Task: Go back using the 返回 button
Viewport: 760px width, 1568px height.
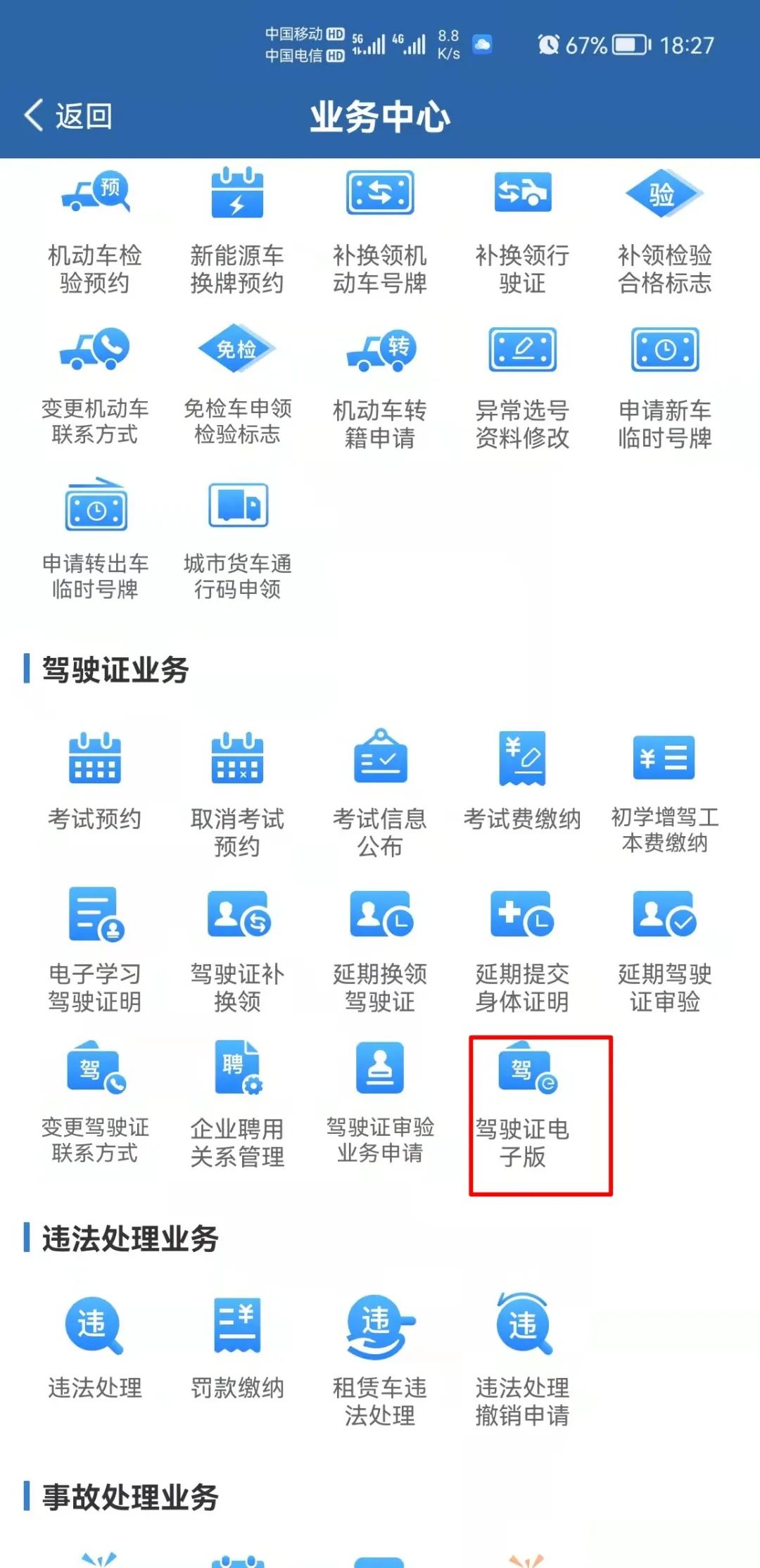Action: pos(68,115)
